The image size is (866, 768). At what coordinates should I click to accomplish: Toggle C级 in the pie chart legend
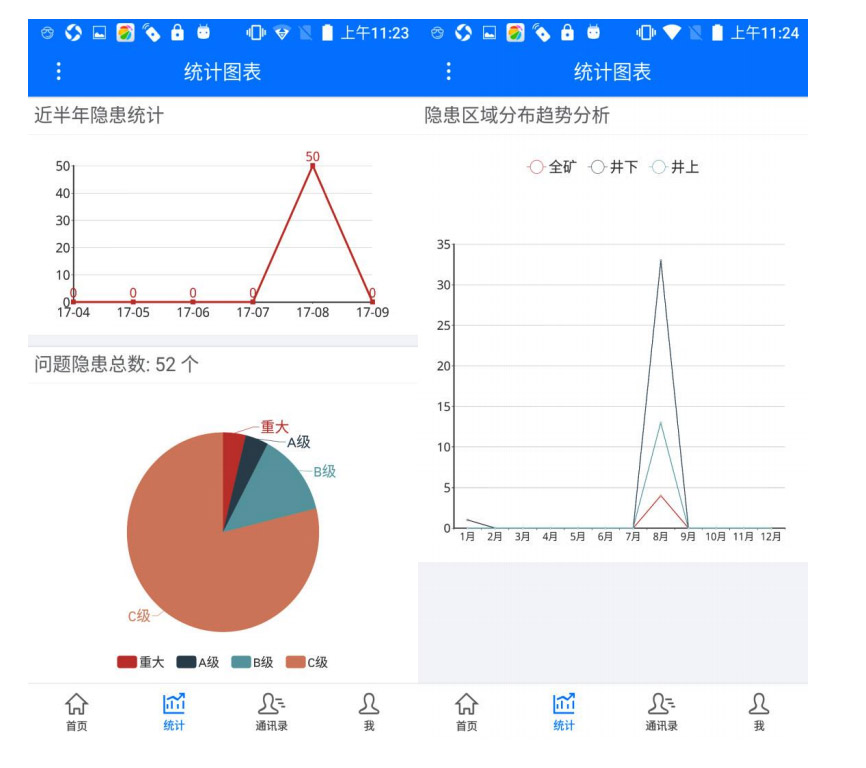click(x=307, y=662)
